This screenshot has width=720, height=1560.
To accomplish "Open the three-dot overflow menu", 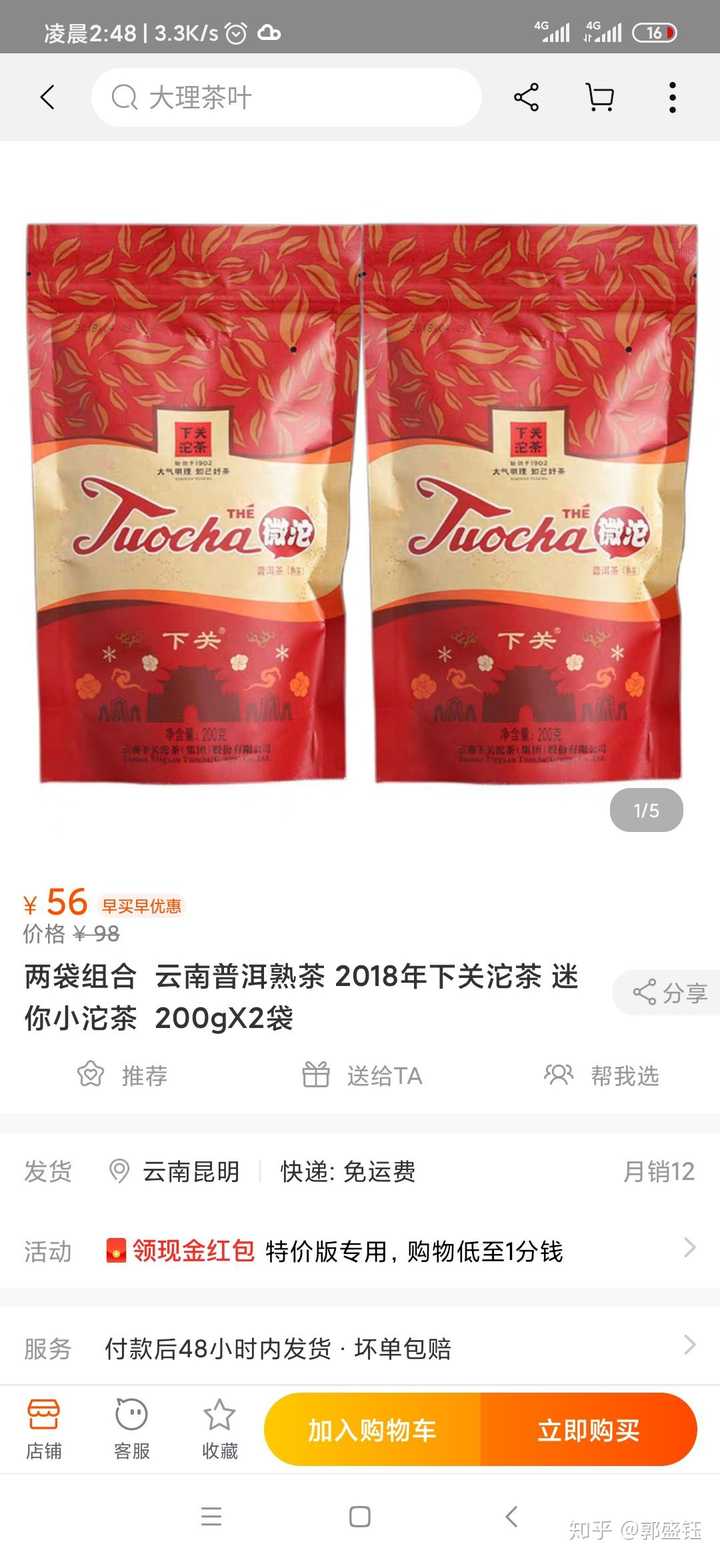I will [x=672, y=97].
